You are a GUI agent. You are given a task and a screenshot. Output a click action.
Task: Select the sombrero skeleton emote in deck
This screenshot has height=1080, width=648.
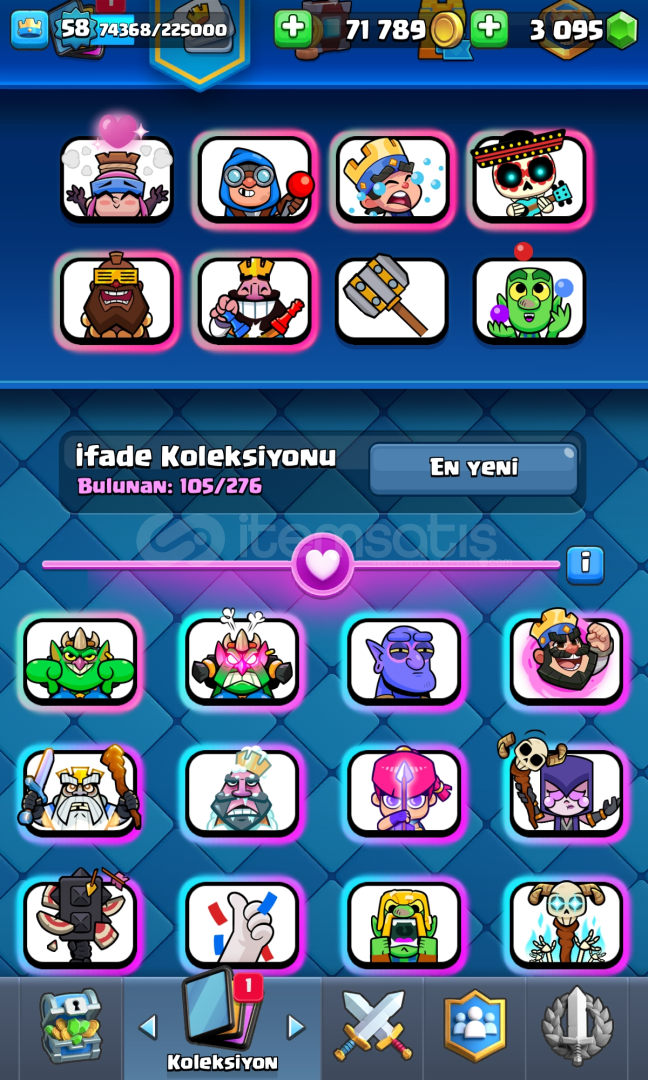pos(529,178)
